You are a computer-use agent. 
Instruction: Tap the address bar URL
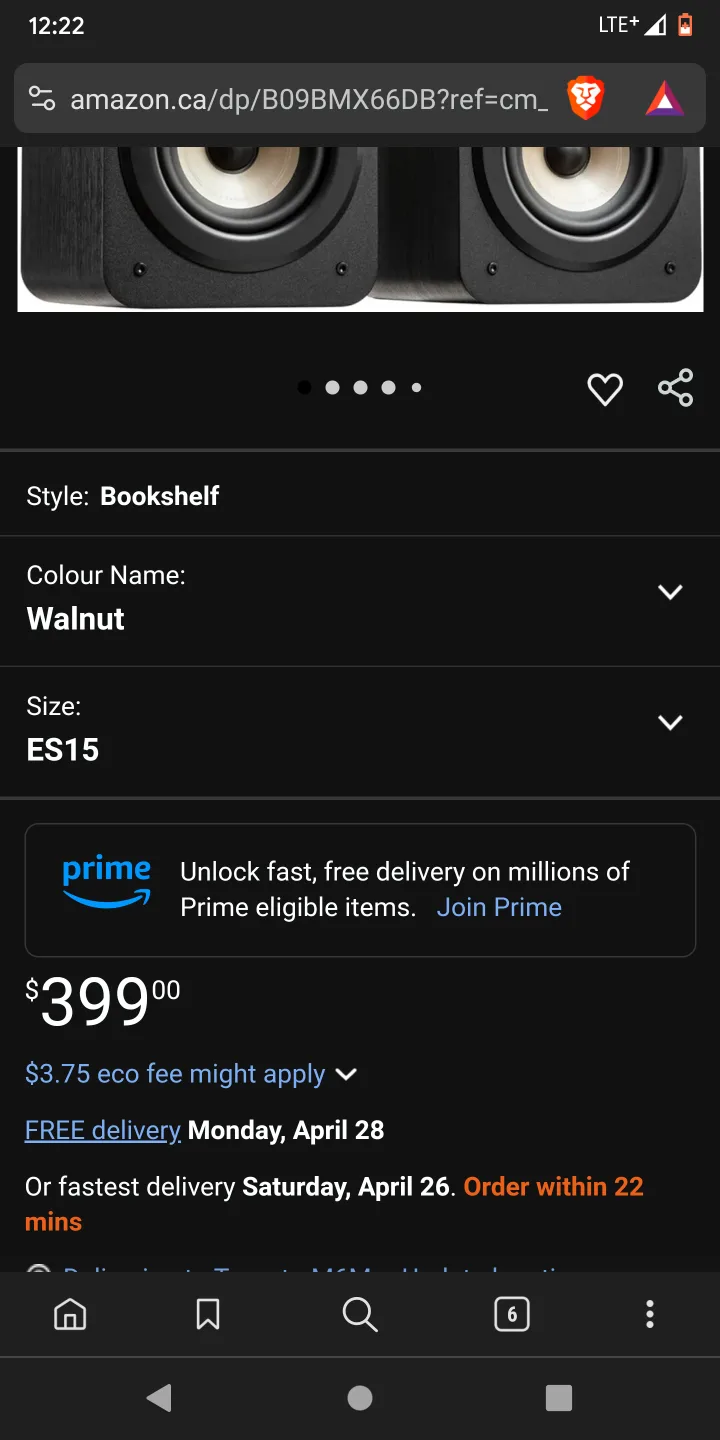tap(308, 99)
